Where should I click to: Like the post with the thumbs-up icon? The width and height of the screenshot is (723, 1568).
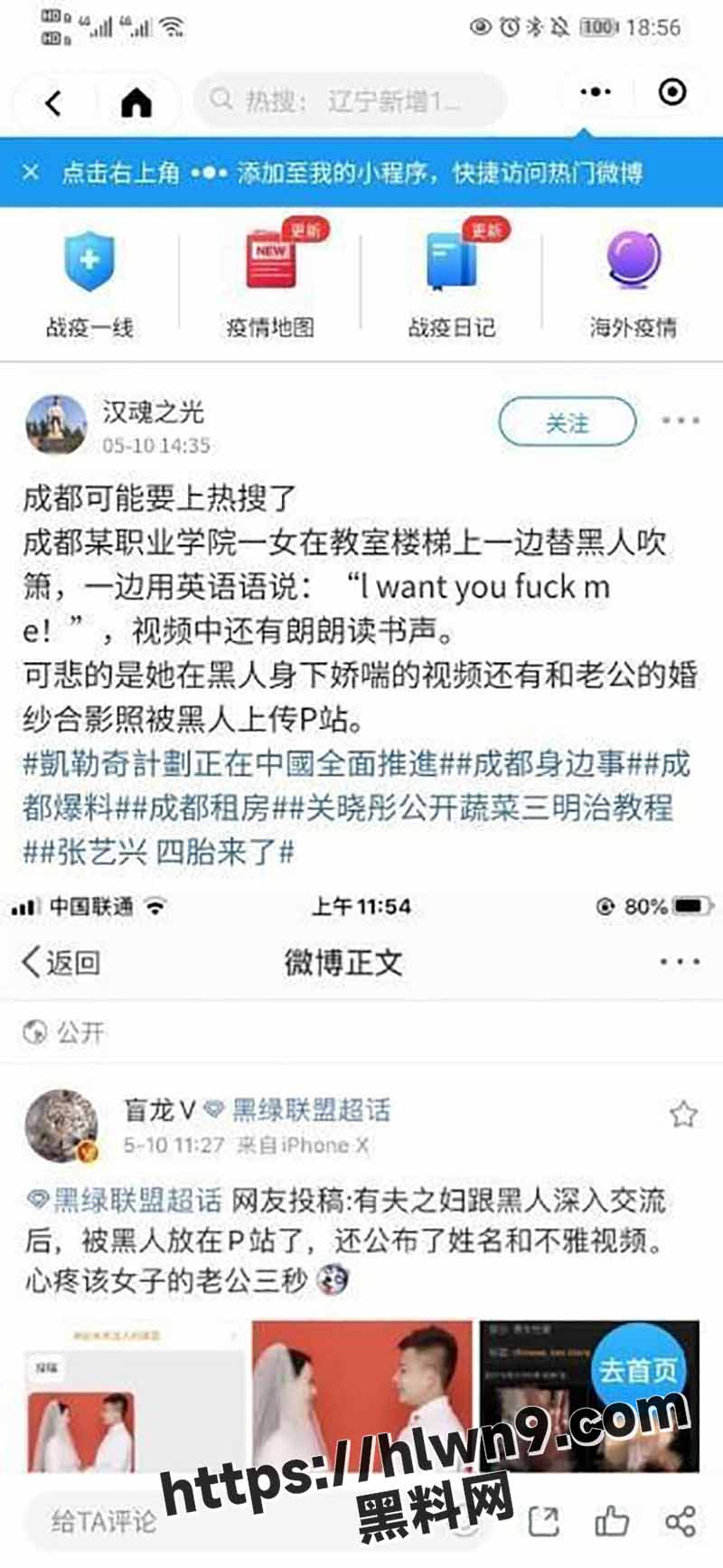pos(612,1521)
